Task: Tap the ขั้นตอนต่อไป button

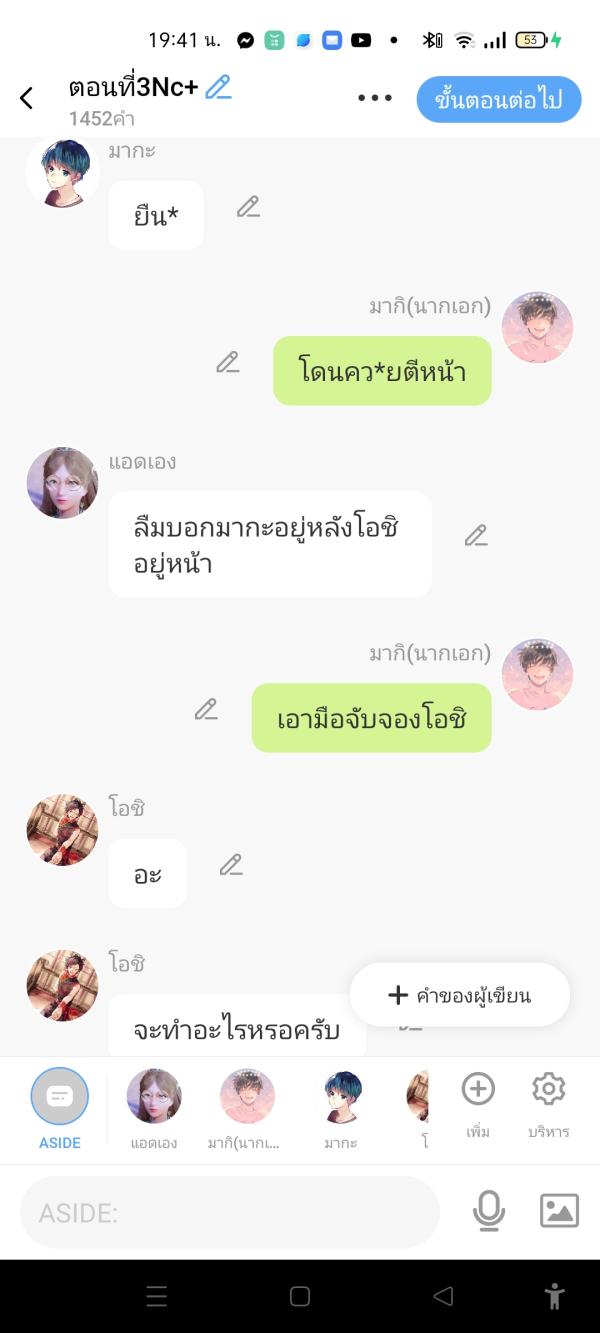Action: 498,99
